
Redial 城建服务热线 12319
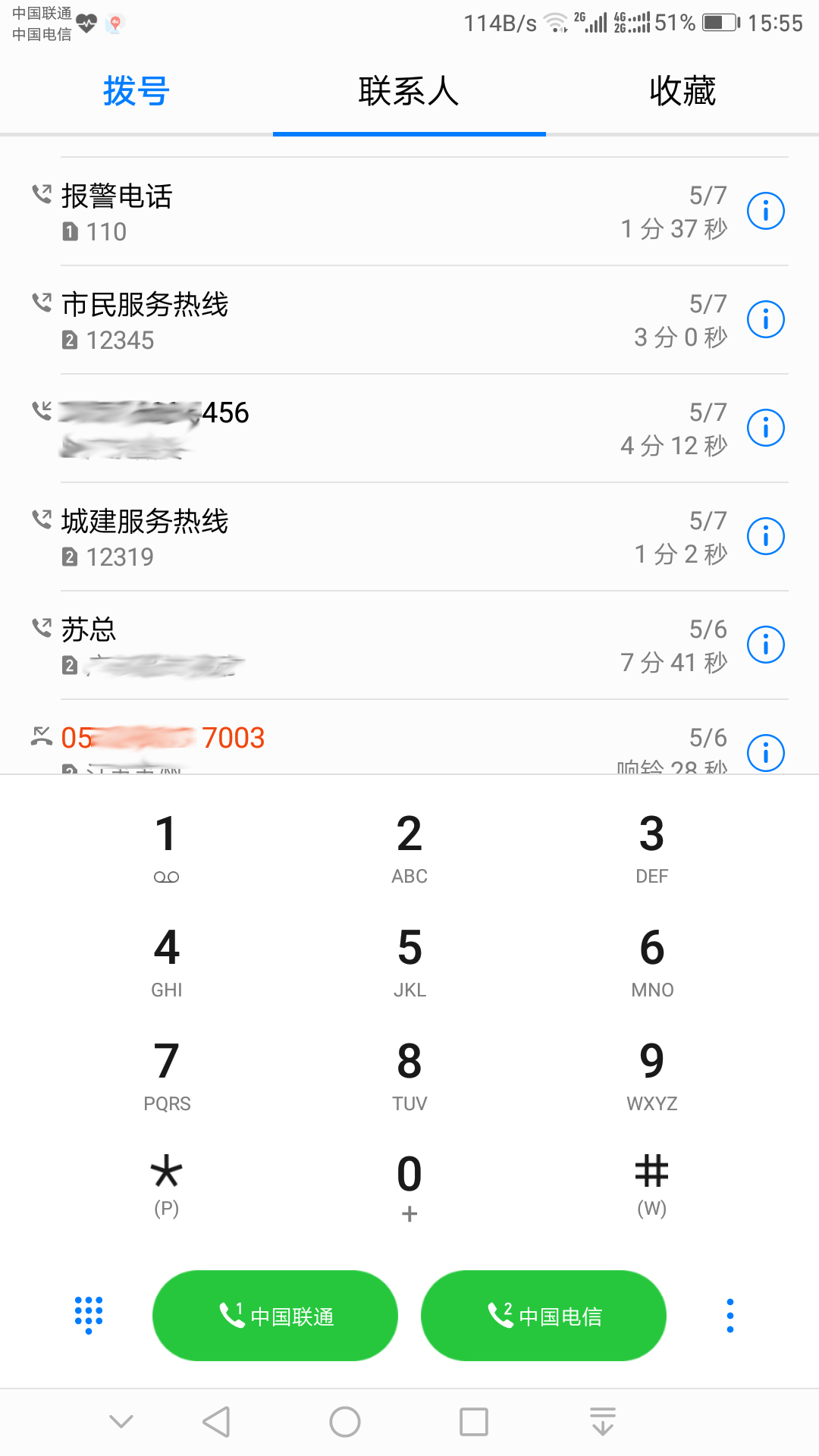click(379, 537)
